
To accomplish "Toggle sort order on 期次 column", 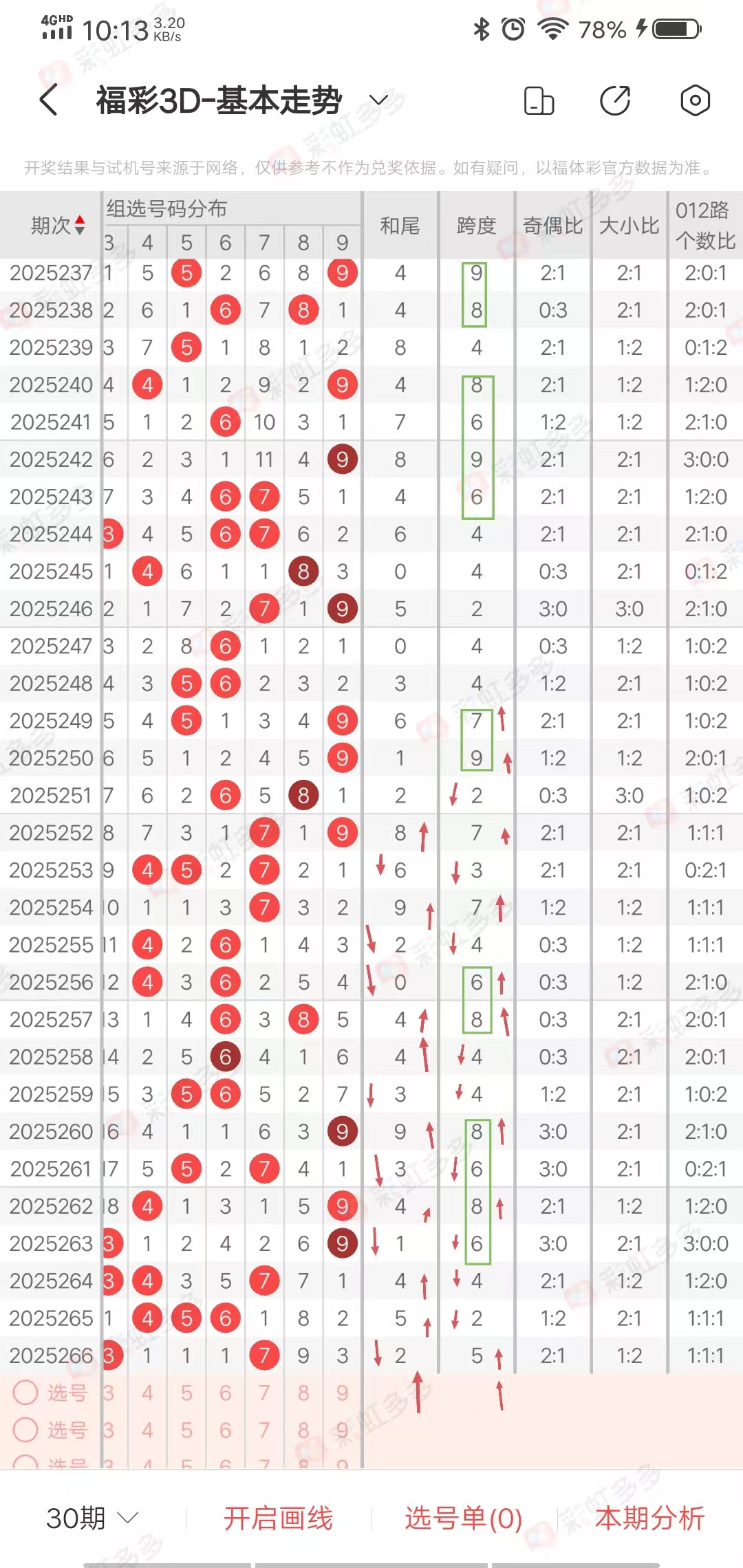I will pos(58,225).
